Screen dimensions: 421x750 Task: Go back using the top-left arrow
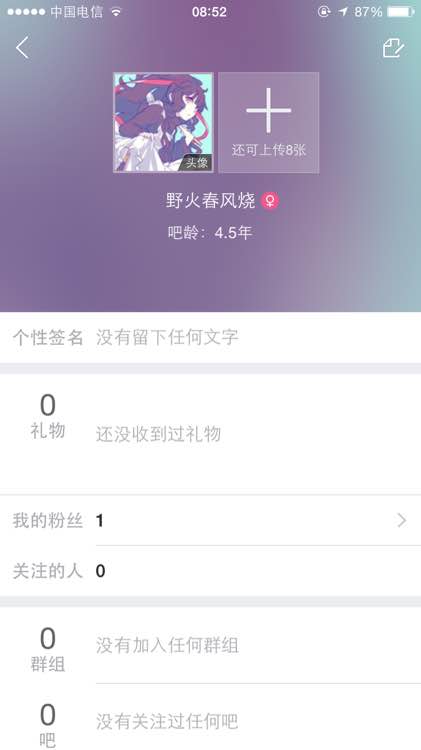coord(22,48)
